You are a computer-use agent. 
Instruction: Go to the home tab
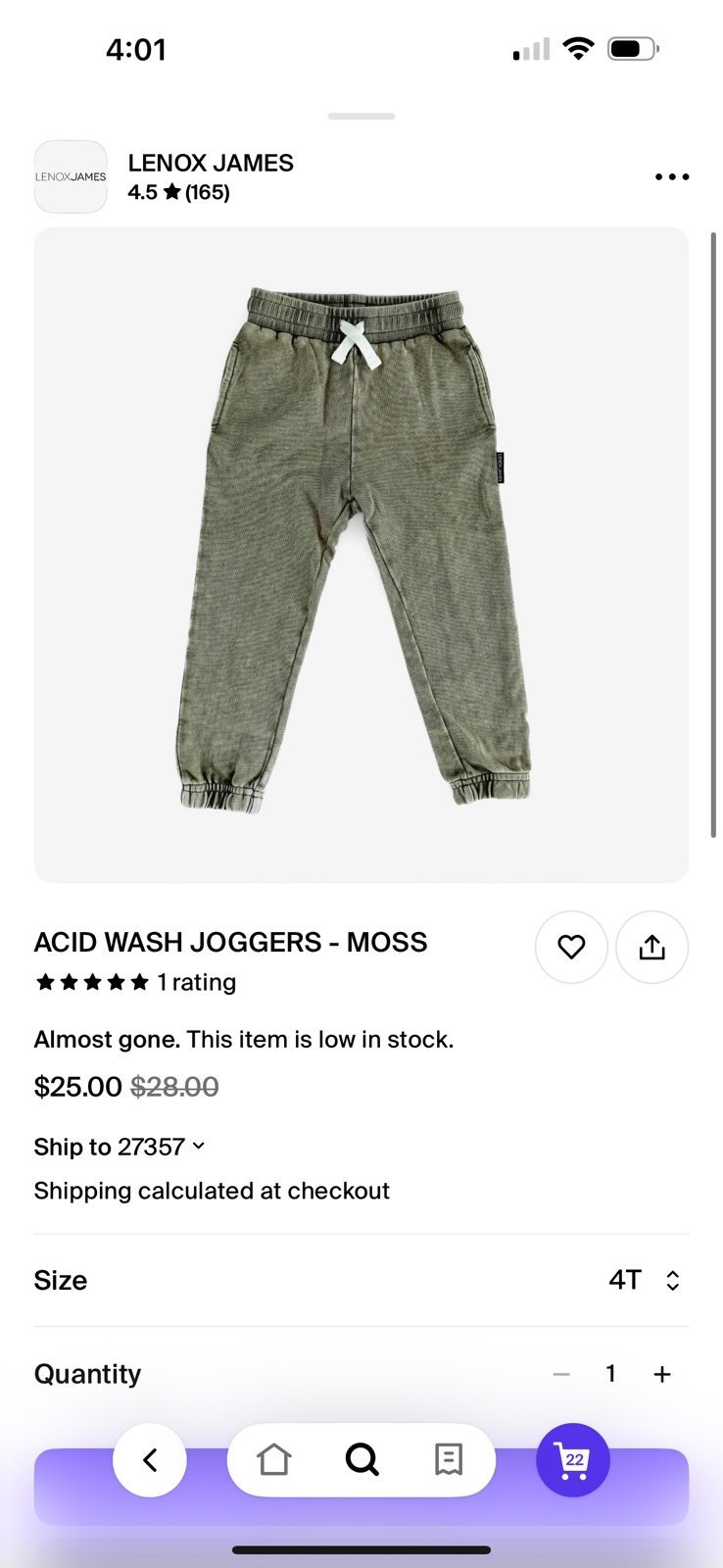(x=274, y=1460)
